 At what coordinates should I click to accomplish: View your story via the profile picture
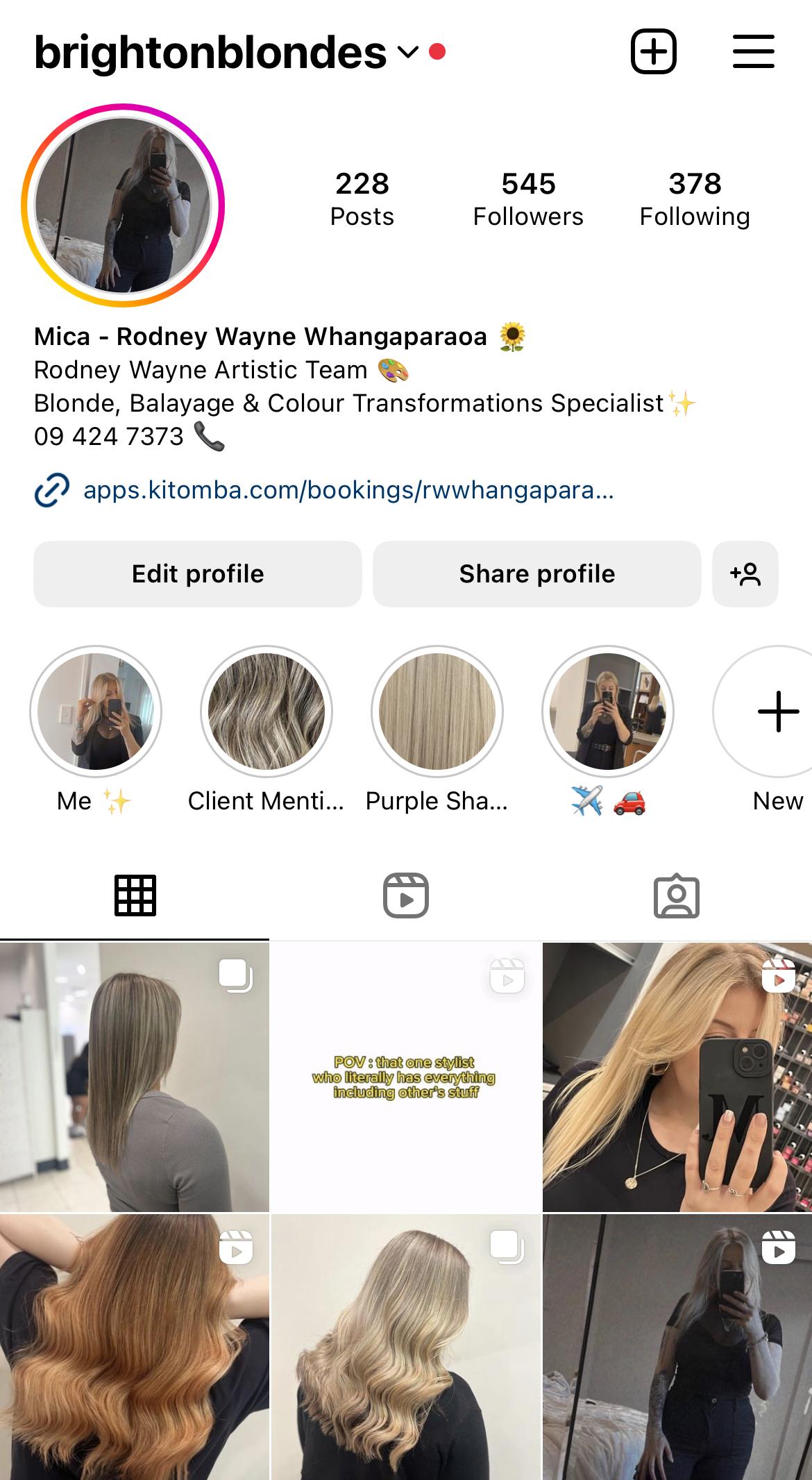[x=123, y=205]
